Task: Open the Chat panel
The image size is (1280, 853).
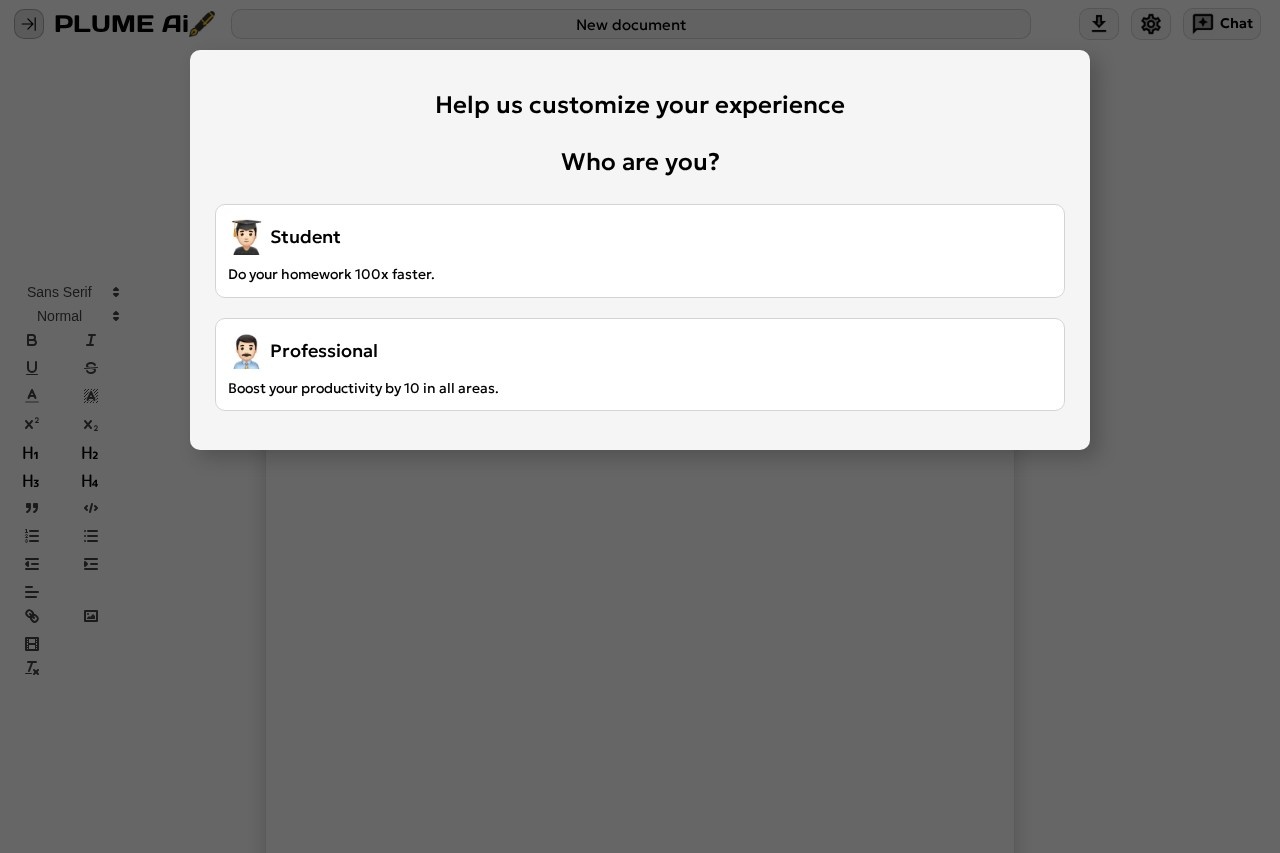Action: (x=1222, y=24)
